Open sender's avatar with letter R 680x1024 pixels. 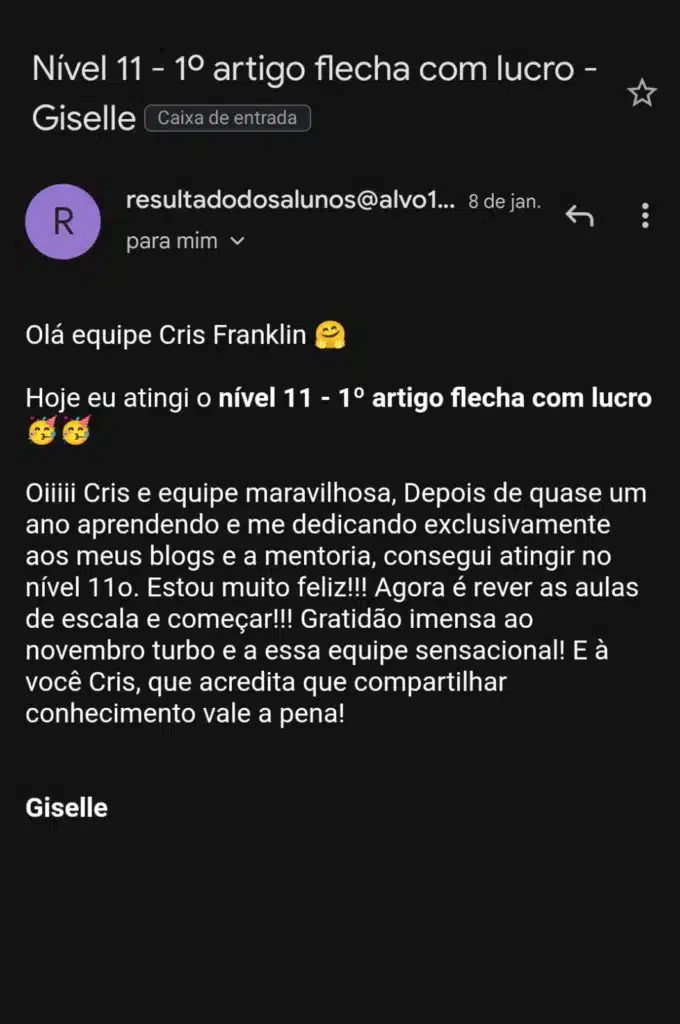pos(63,222)
